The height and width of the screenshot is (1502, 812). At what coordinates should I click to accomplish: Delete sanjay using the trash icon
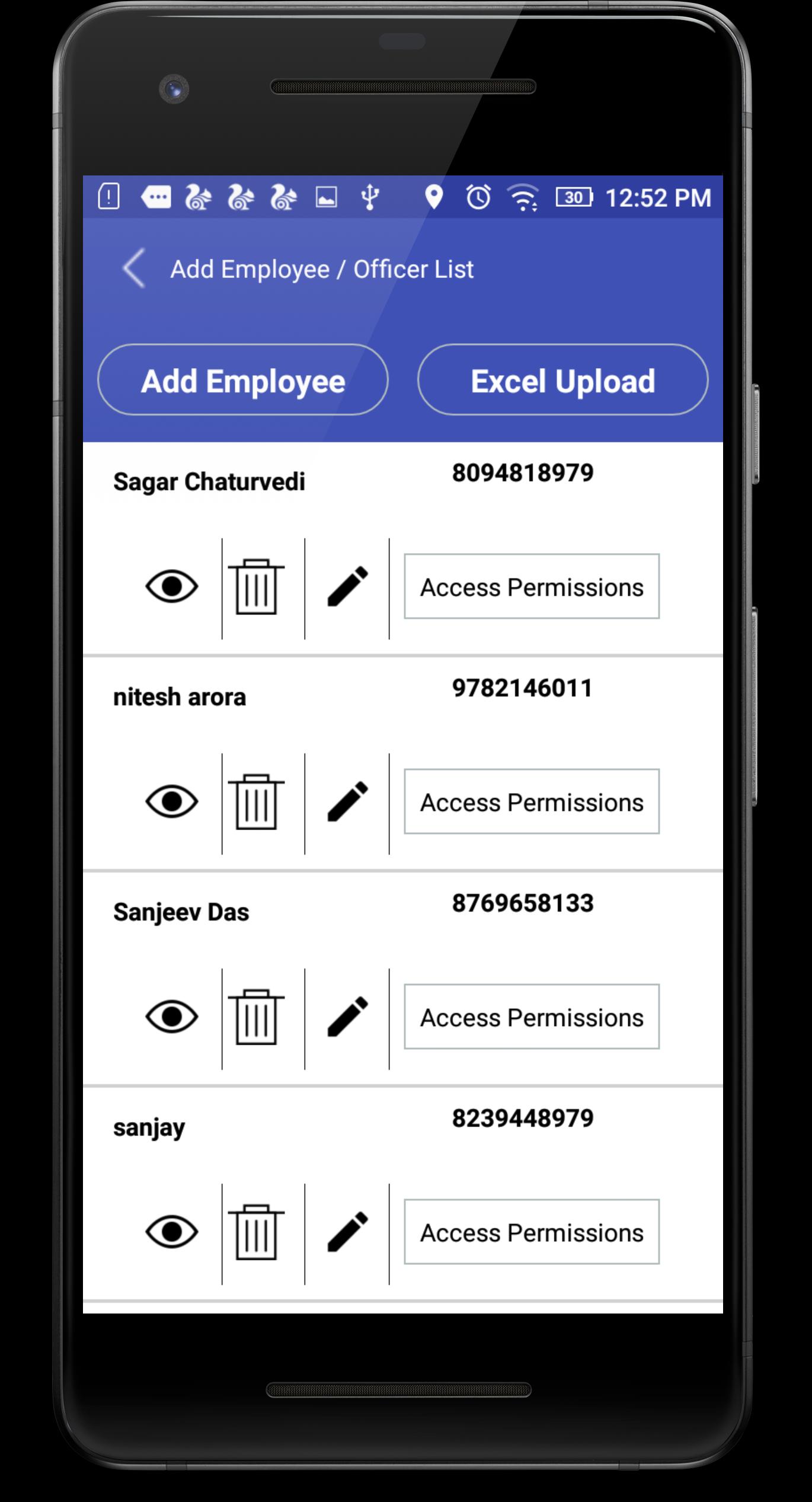point(256,1232)
